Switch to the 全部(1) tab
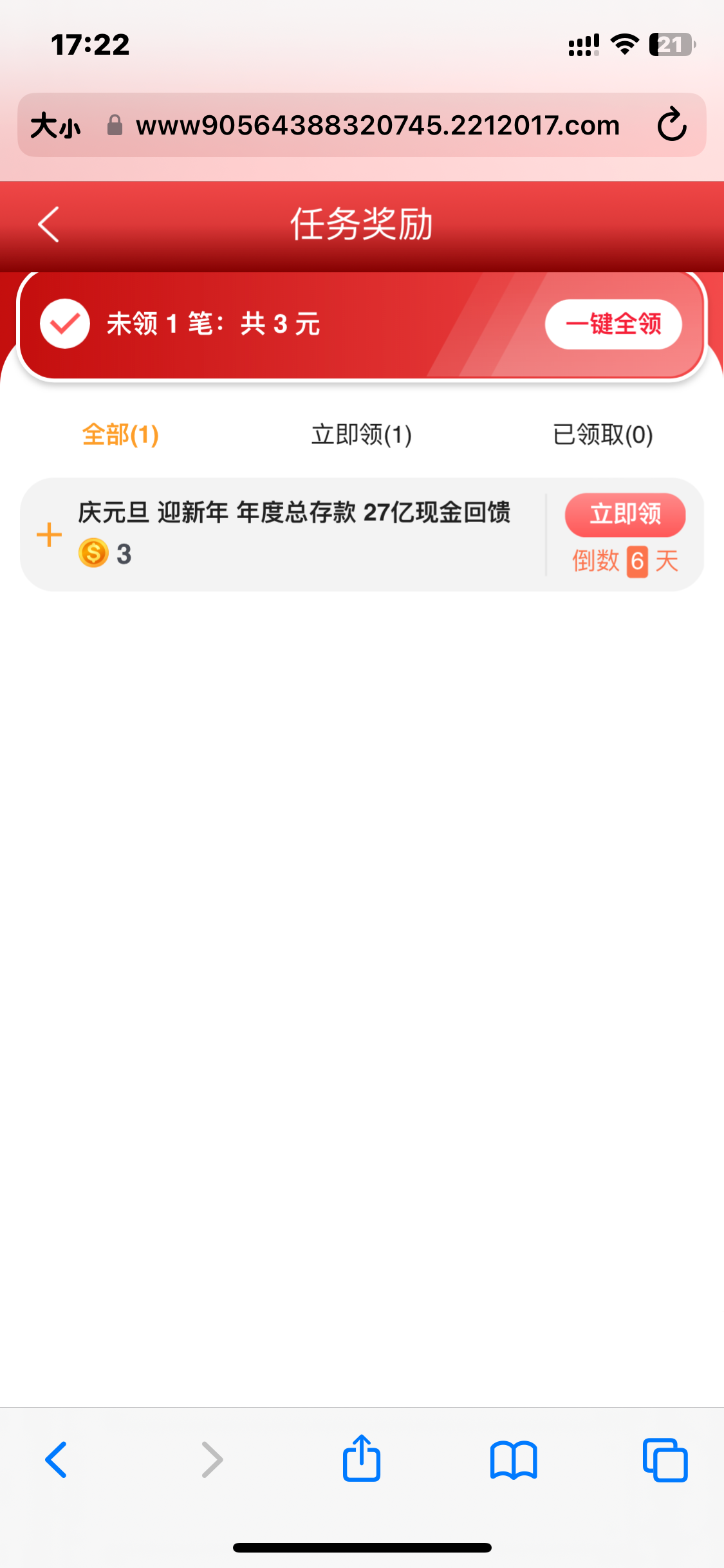724x1568 pixels. [x=120, y=435]
